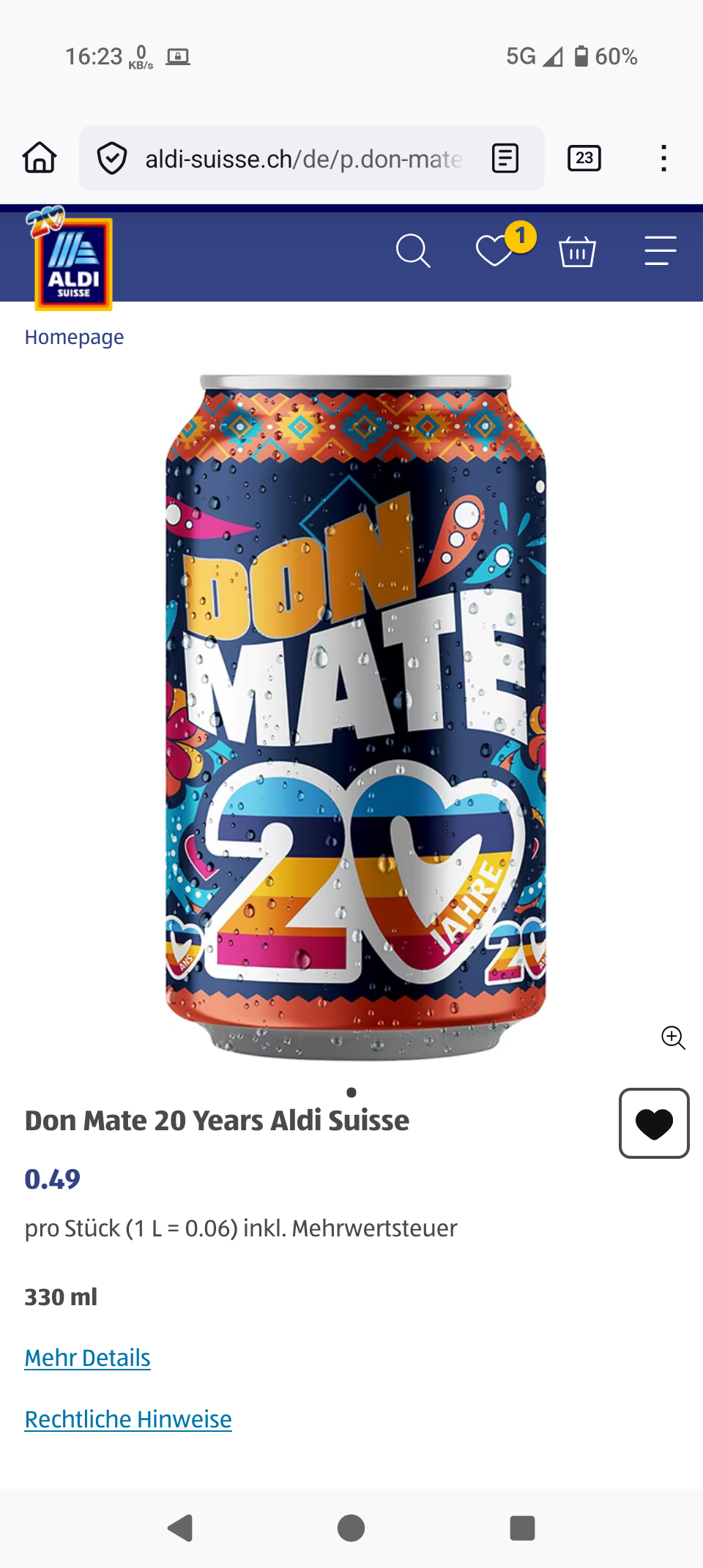
Task: Open the 23 tabs switcher
Action: point(584,158)
